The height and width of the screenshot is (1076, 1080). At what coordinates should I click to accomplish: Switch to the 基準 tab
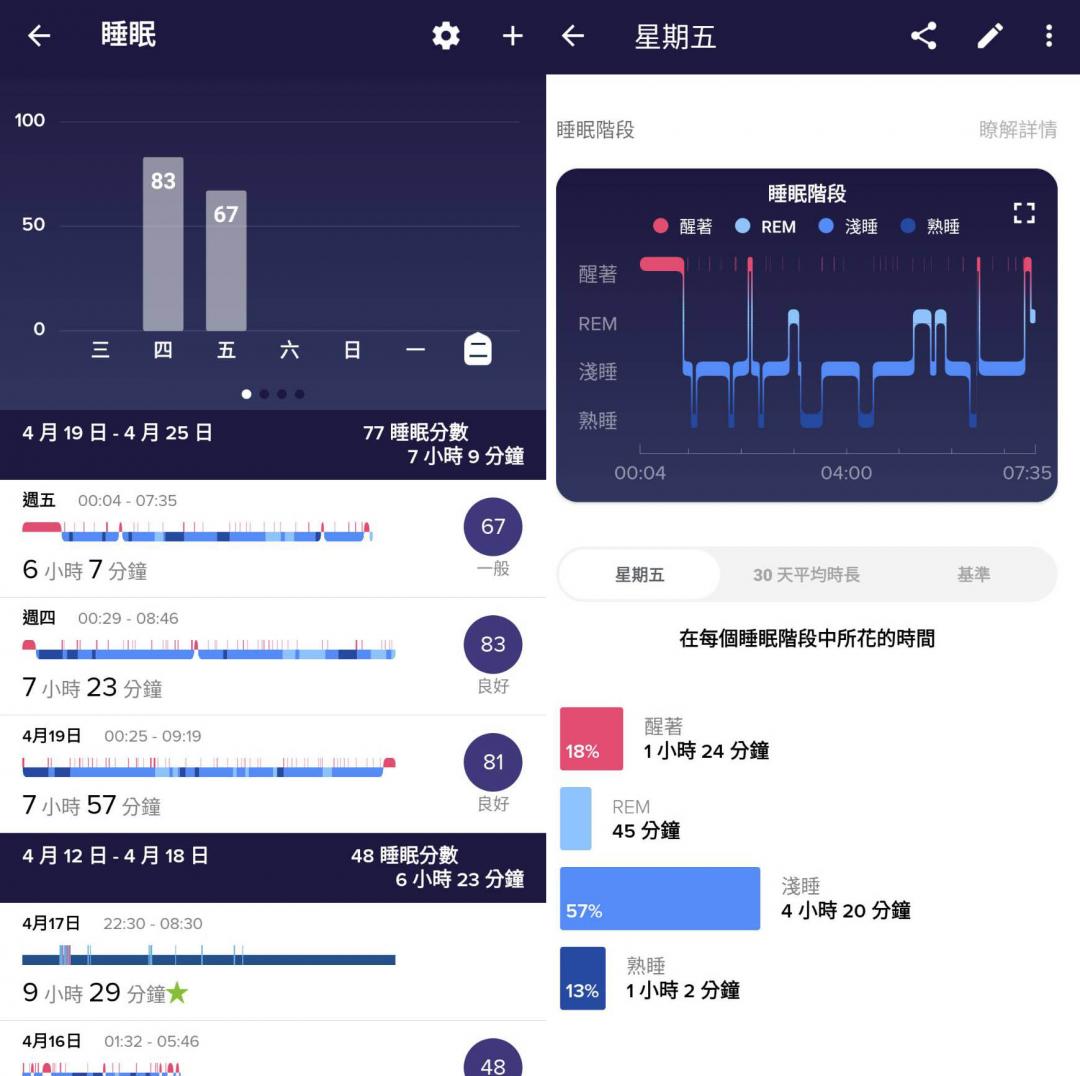pyautogui.click(x=973, y=575)
